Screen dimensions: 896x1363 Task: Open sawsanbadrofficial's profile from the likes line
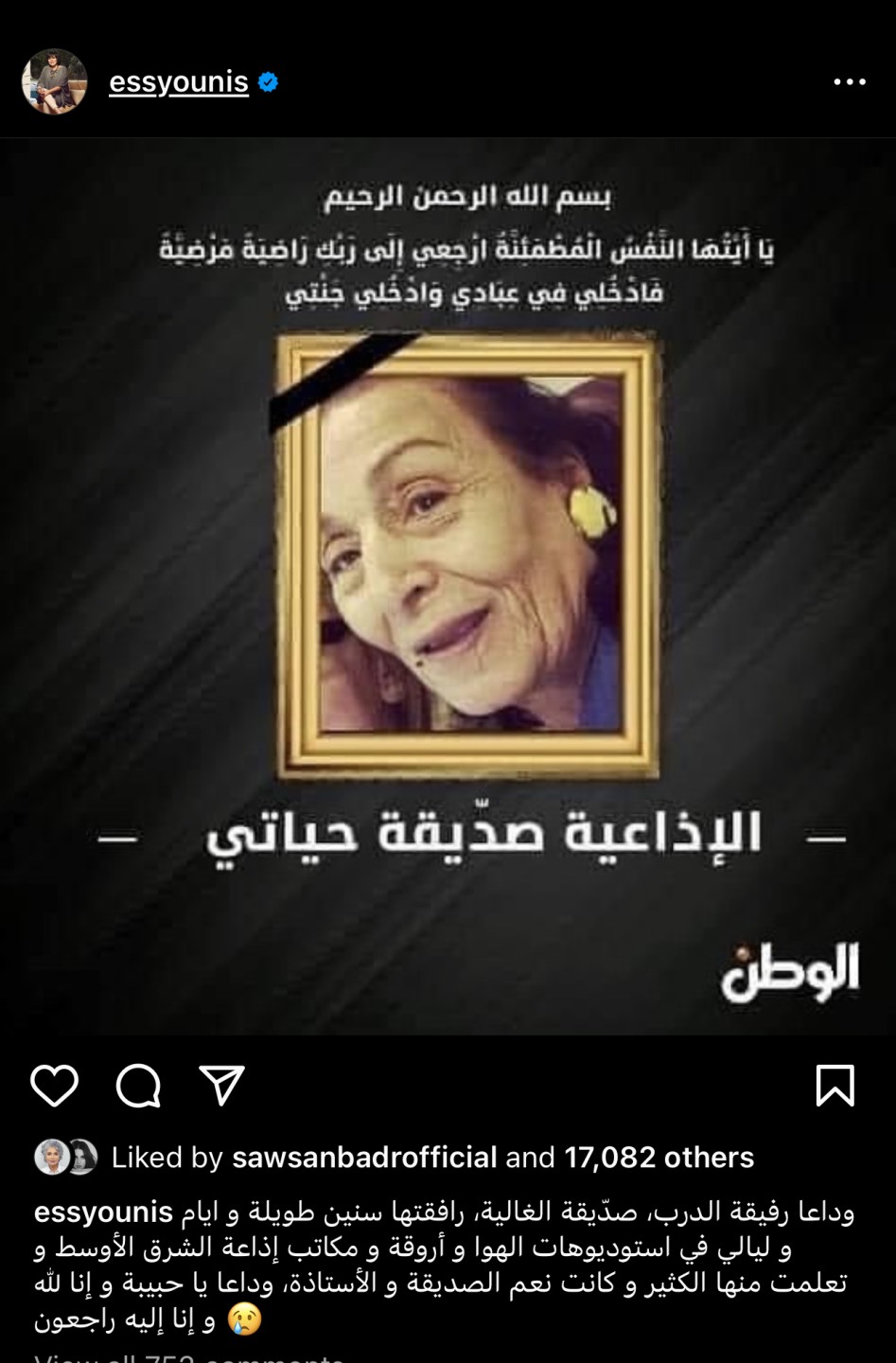364,1157
